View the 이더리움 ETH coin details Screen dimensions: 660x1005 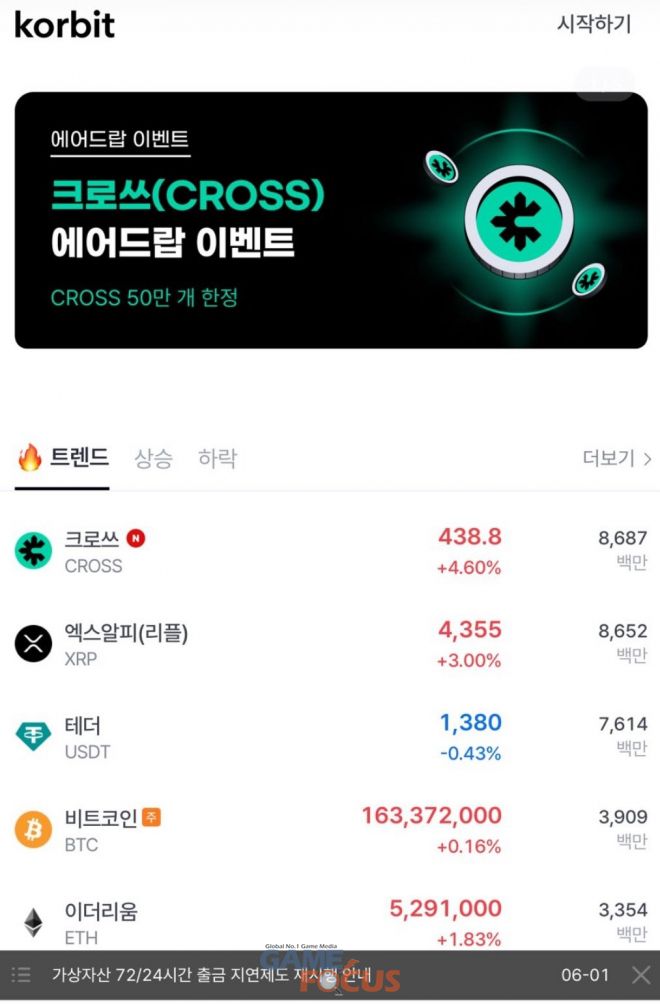[x=330, y=920]
